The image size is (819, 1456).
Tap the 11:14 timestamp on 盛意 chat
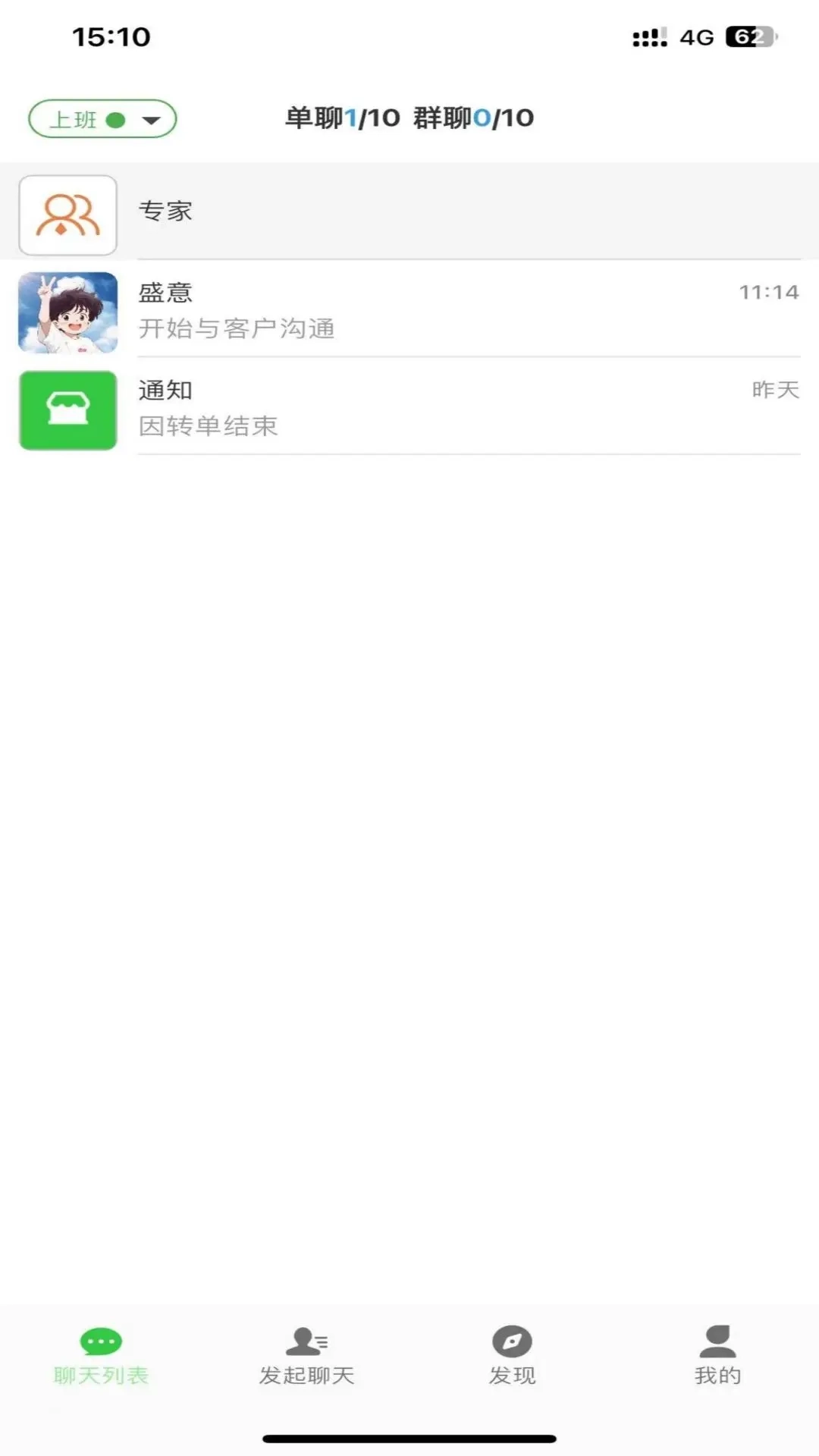pos(769,291)
